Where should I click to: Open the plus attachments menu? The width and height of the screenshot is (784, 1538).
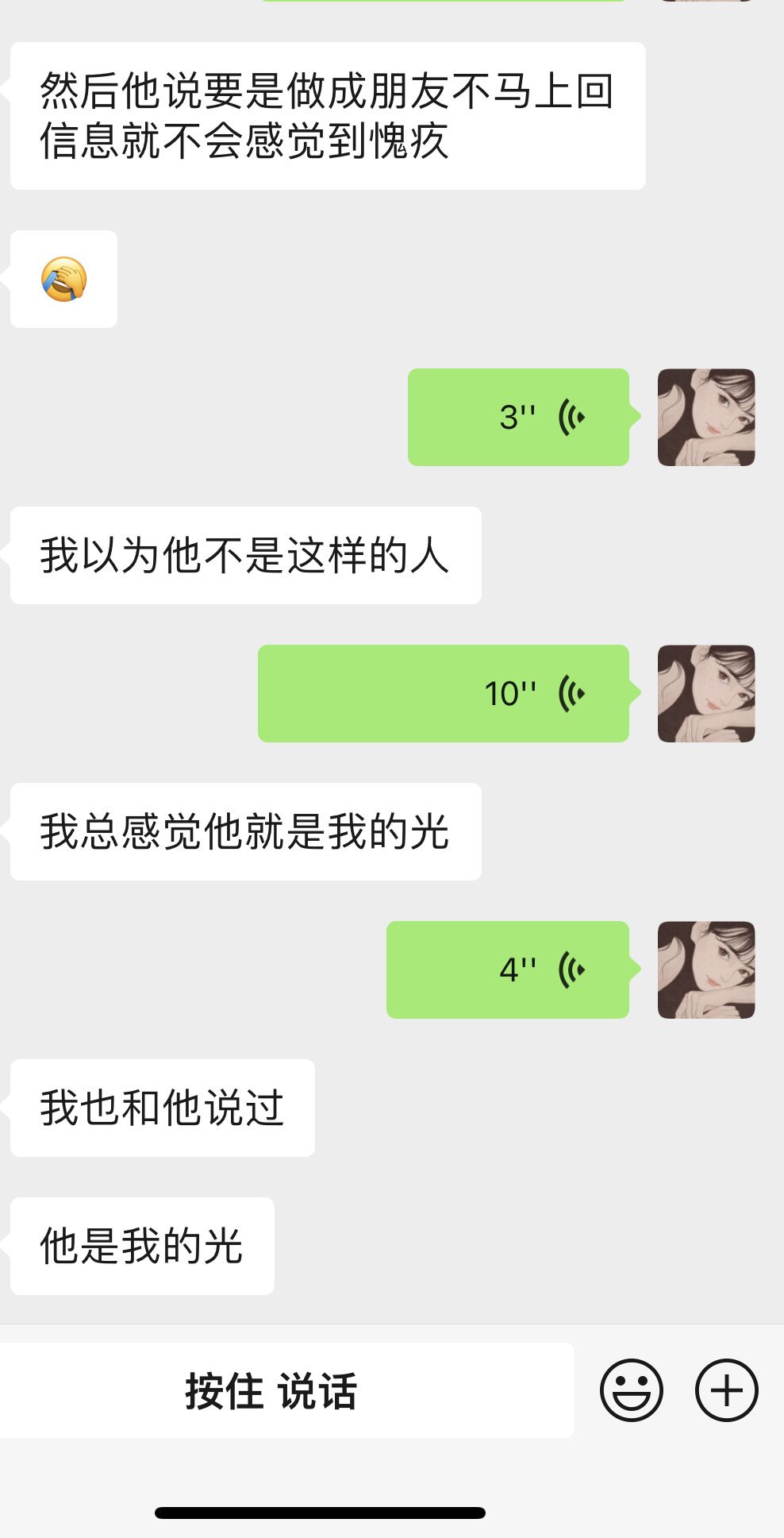click(726, 1390)
